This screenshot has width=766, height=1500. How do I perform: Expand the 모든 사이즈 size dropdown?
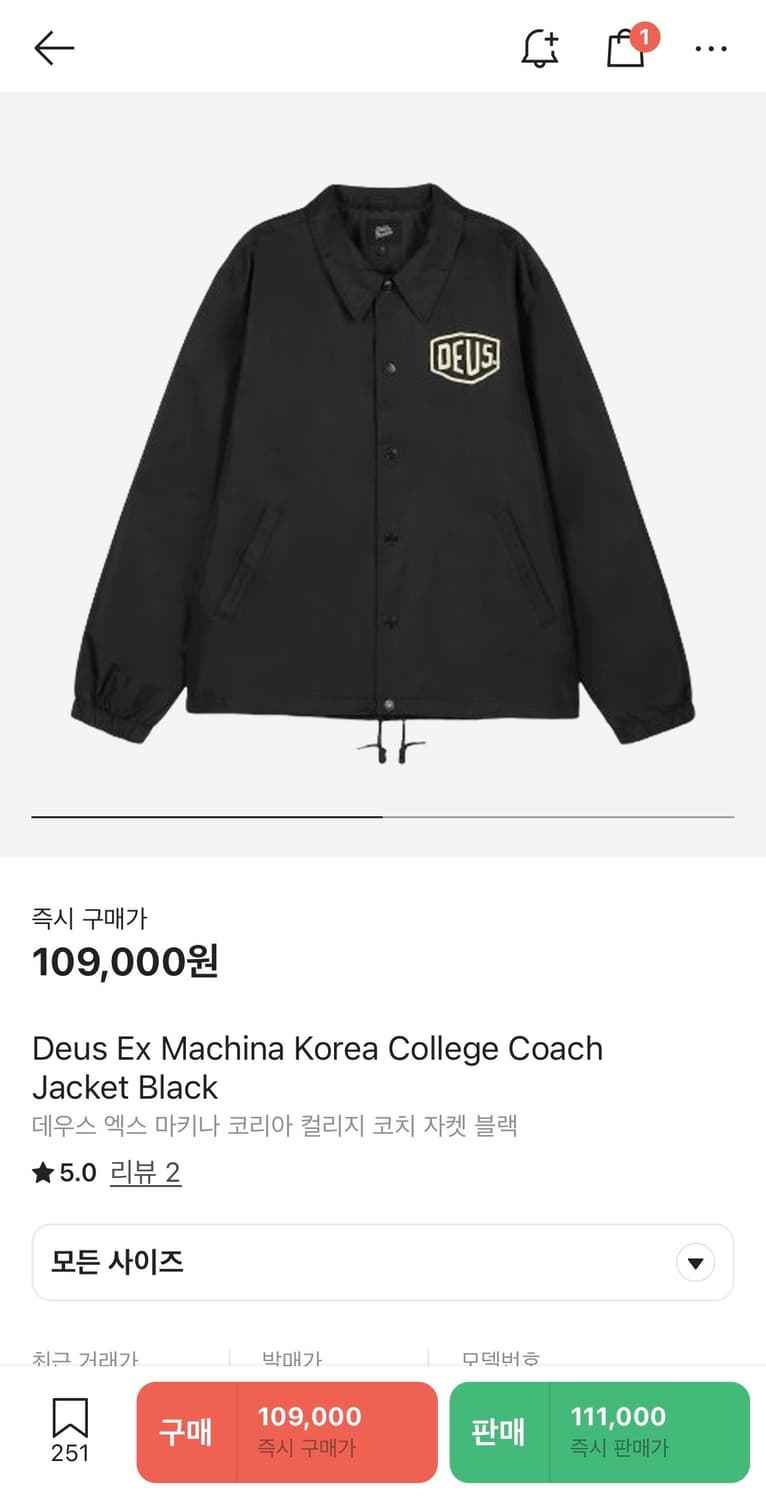pyautogui.click(x=383, y=1262)
